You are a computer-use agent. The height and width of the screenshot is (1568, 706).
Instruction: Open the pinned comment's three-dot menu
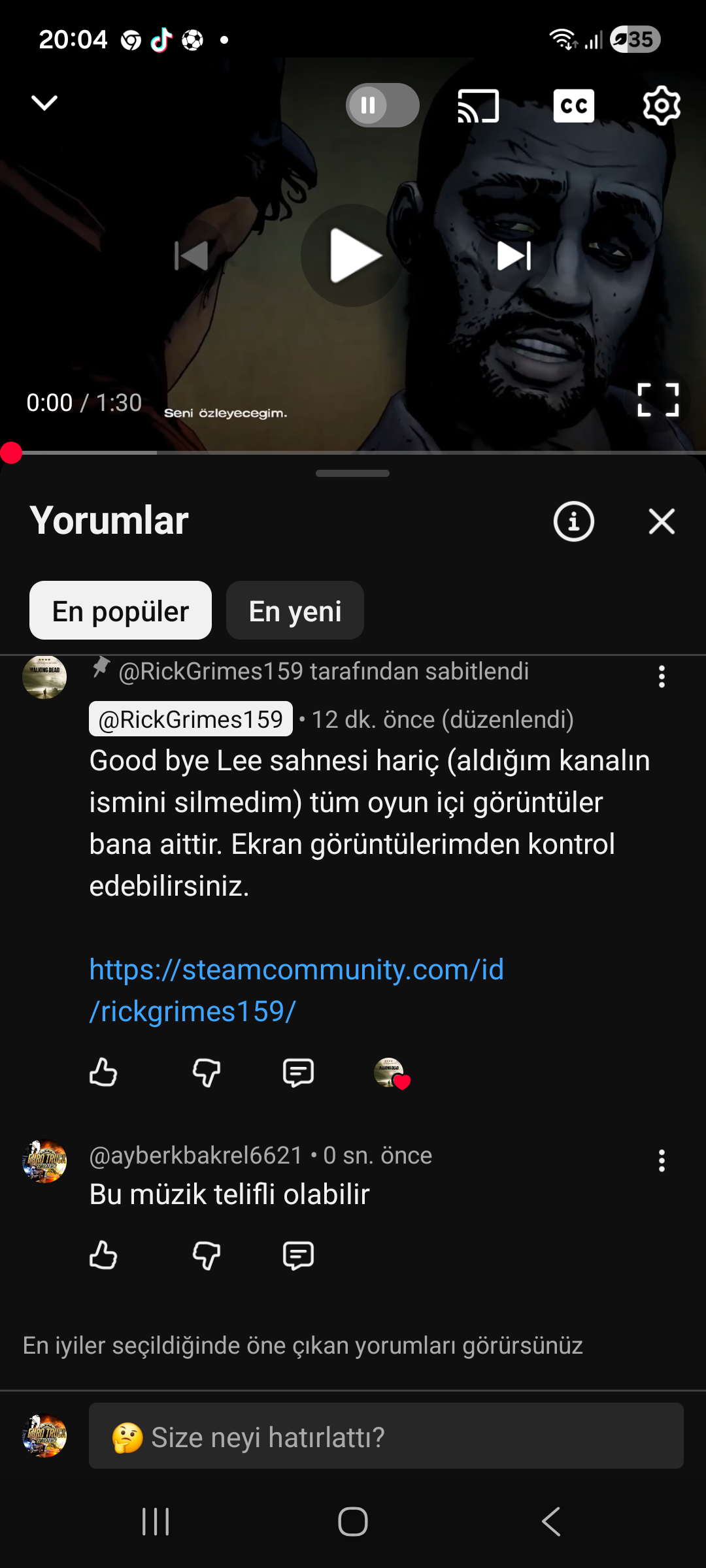pyautogui.click(x=662, y=677)
